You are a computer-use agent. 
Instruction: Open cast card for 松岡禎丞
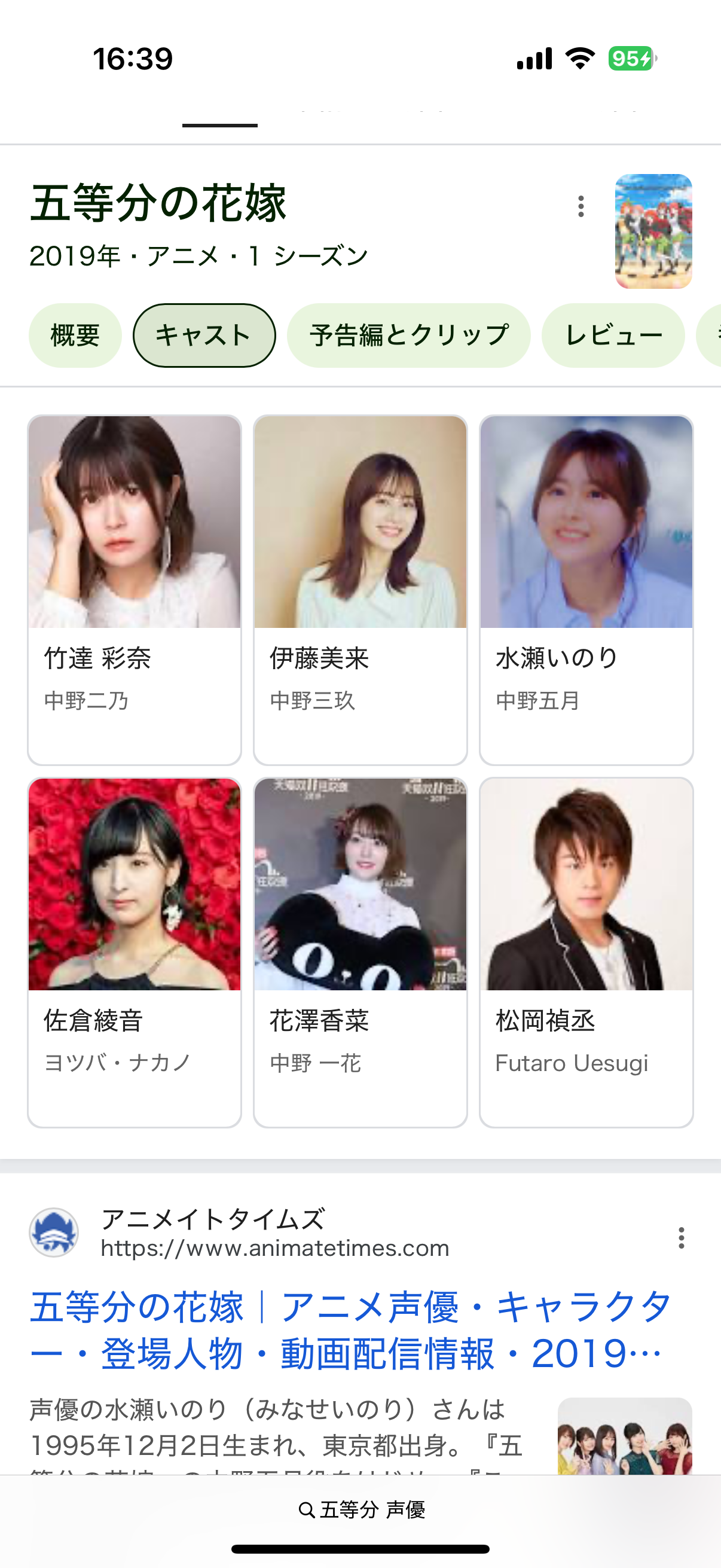(x=586, y=951)
